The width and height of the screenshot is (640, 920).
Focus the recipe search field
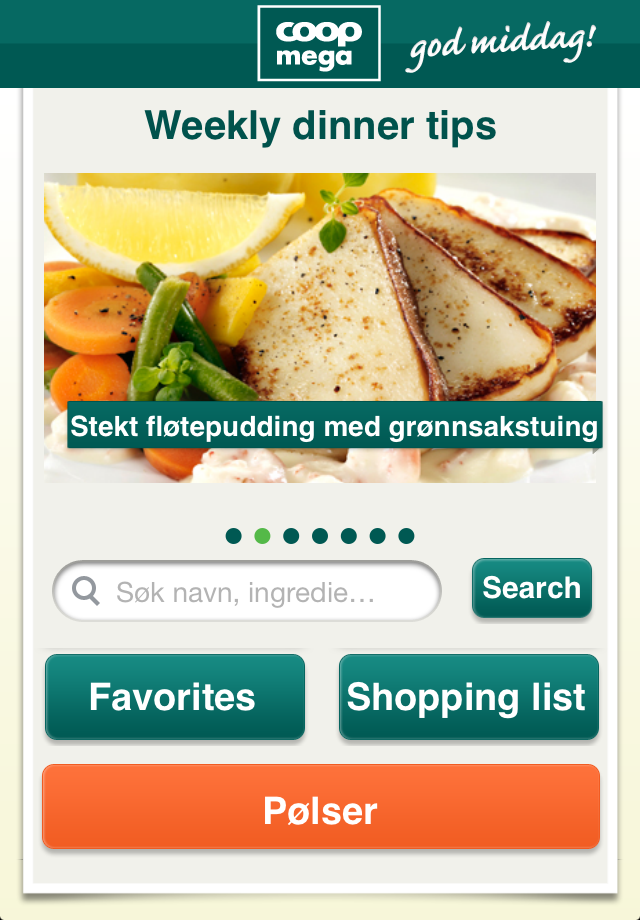(262, 592)
